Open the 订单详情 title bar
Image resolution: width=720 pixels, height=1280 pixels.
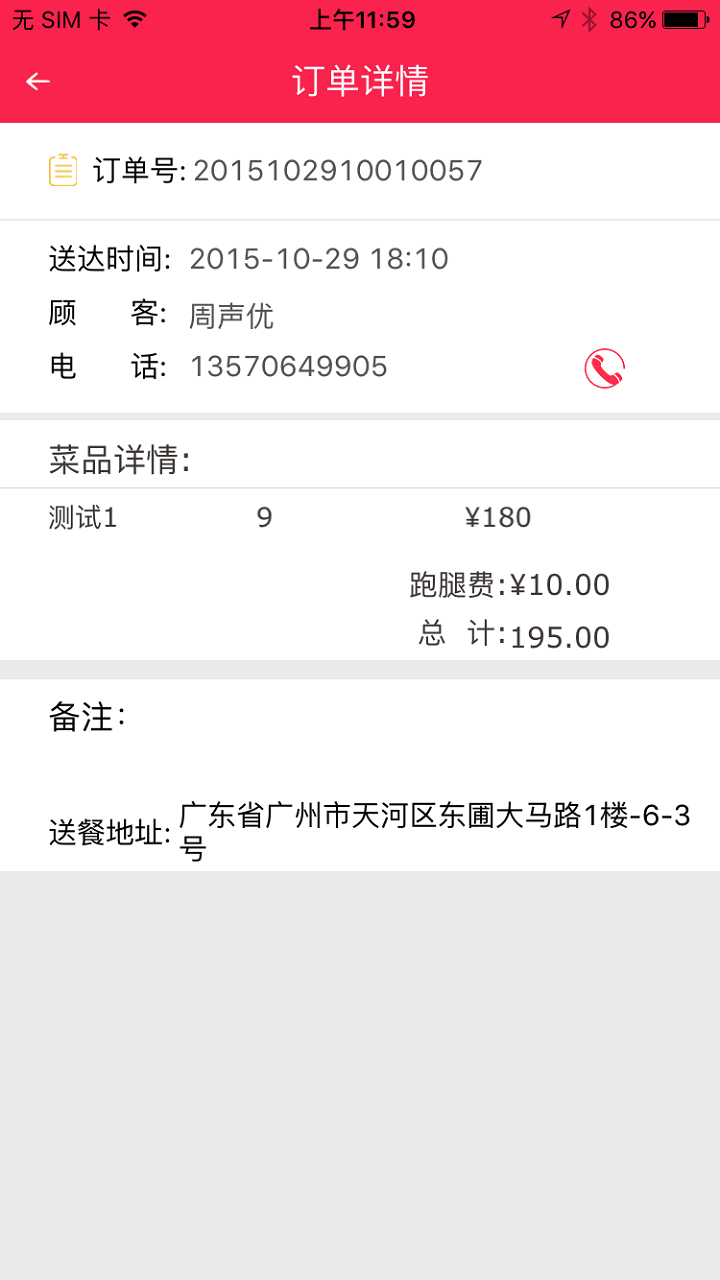[360, 81]
